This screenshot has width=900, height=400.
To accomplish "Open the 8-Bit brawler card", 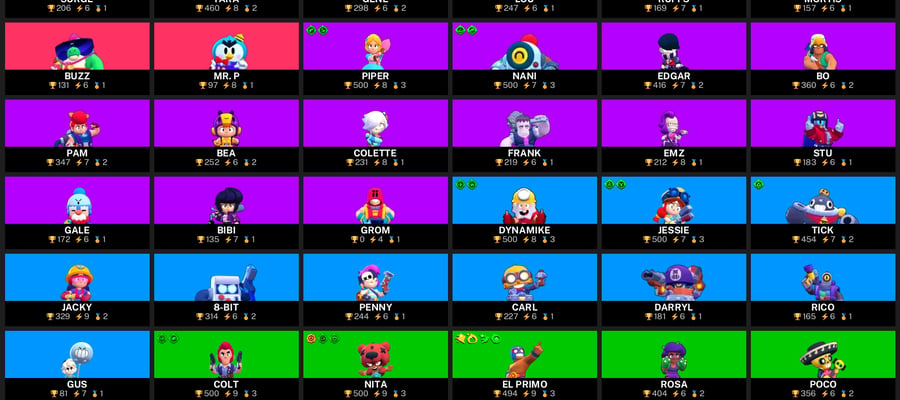I will pos(226,290).
